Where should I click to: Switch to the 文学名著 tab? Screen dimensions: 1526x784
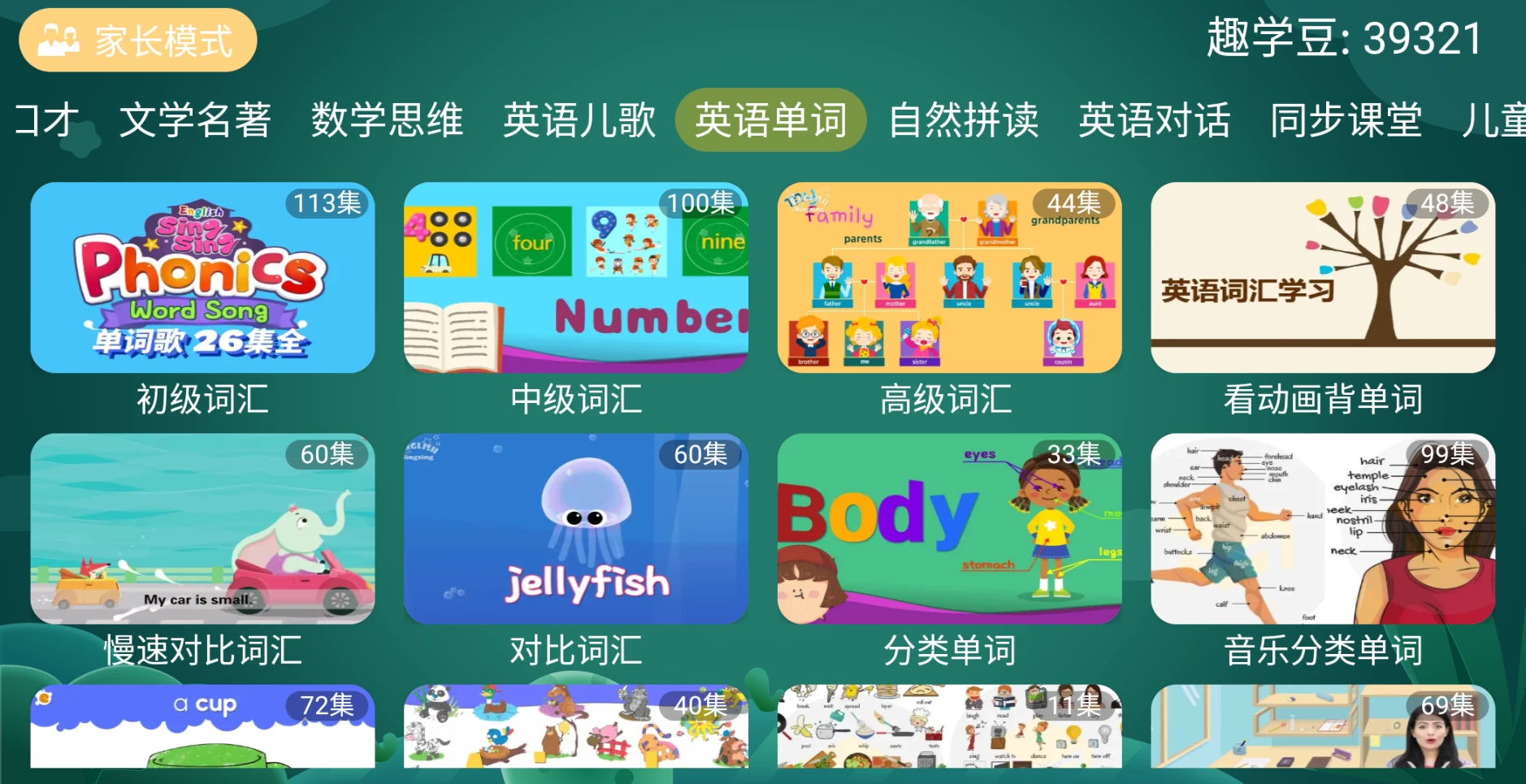(195, 120)
